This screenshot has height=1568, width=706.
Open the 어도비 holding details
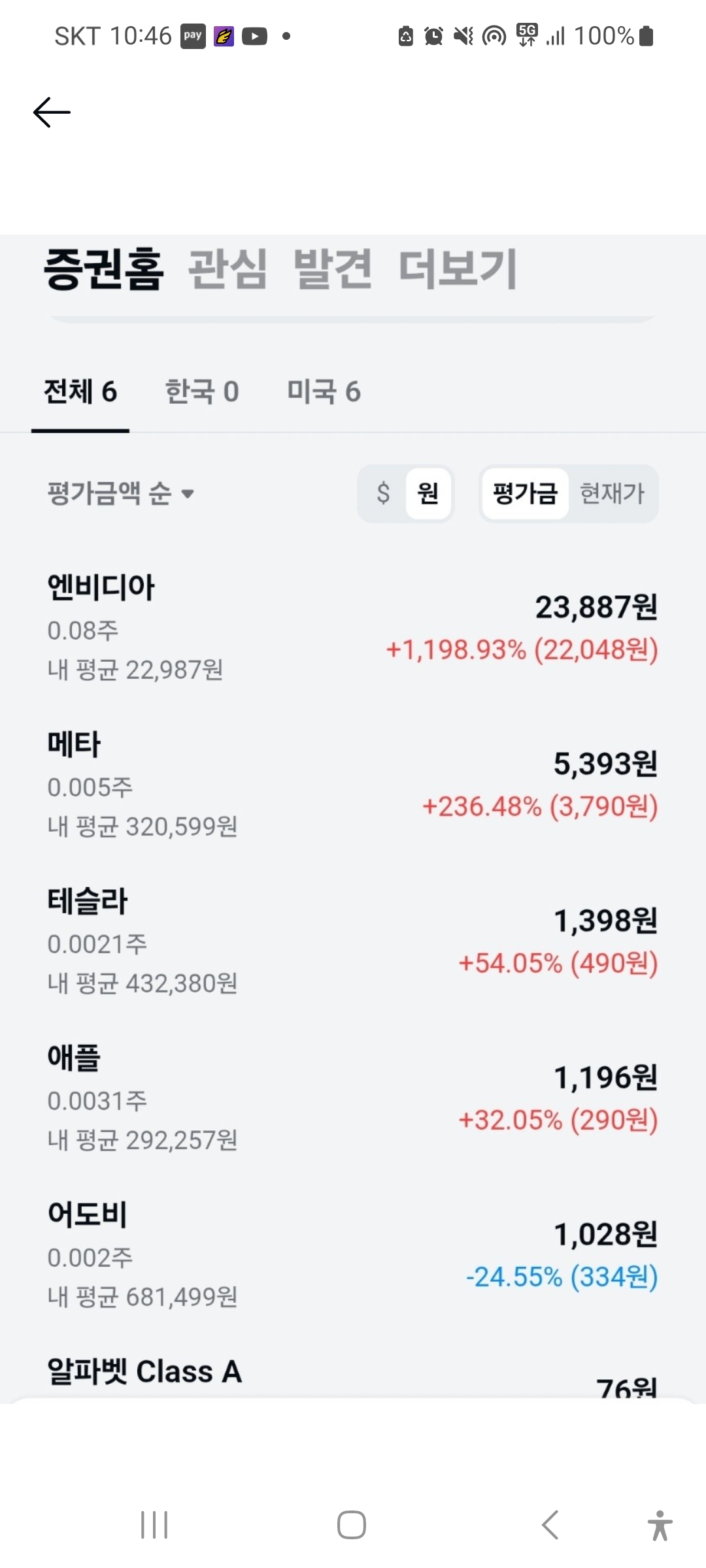pyautogui.click(x=353, y=1254)
